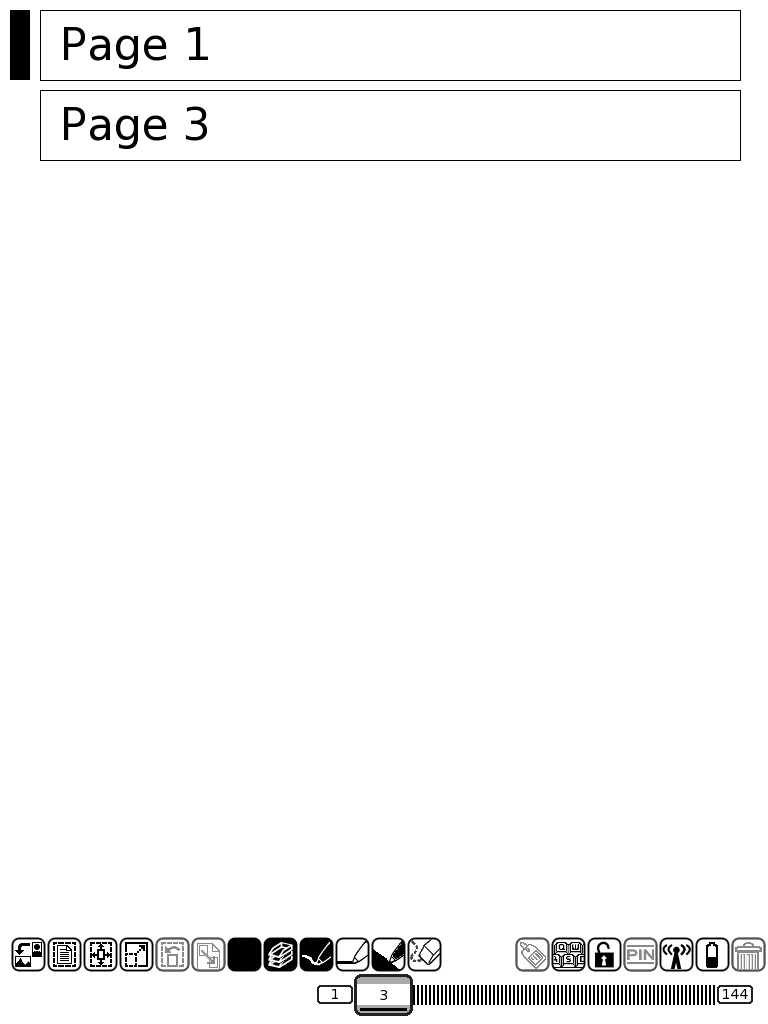
Task: Open the Page 3 entry
Action: (390, 126)
